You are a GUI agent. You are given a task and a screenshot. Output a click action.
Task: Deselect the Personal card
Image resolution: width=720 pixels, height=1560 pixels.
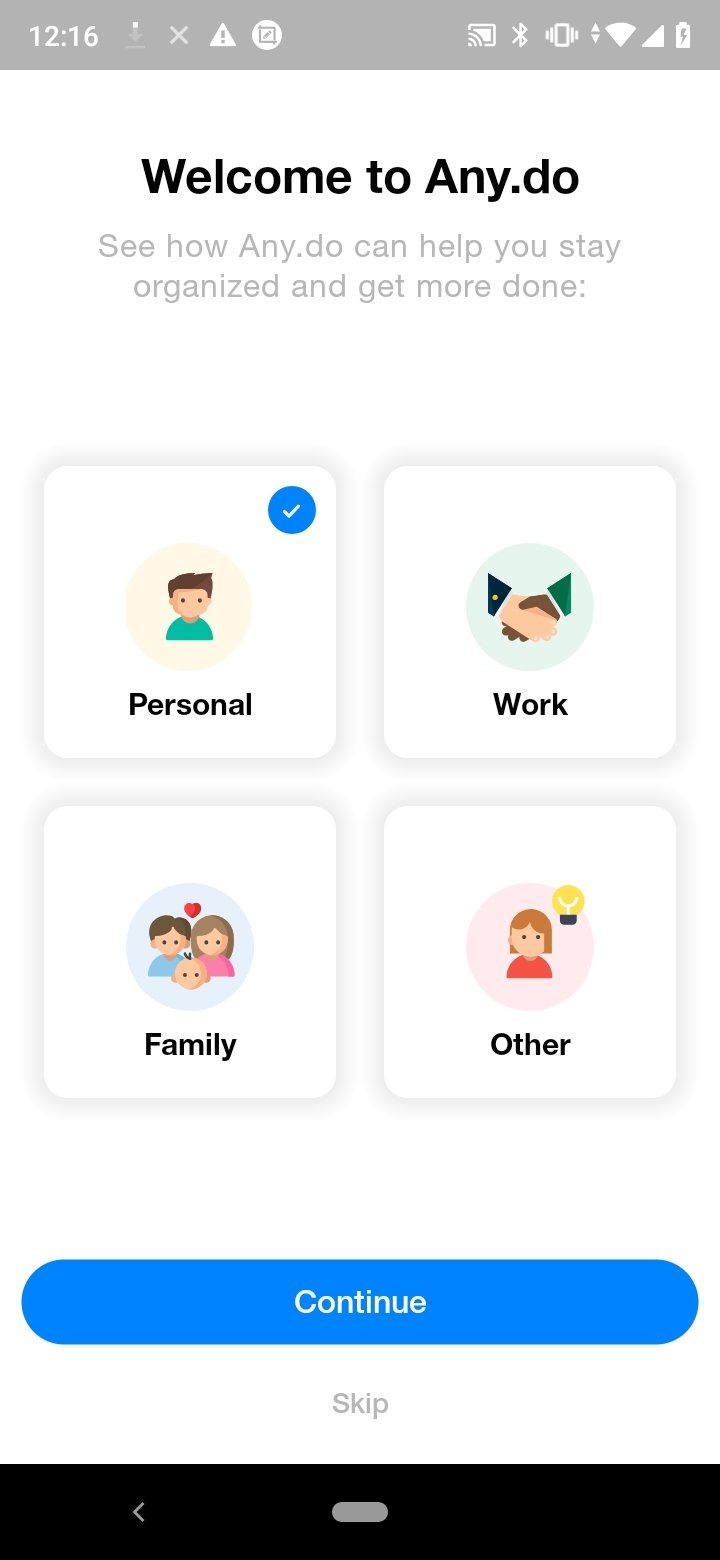point(190,612)
